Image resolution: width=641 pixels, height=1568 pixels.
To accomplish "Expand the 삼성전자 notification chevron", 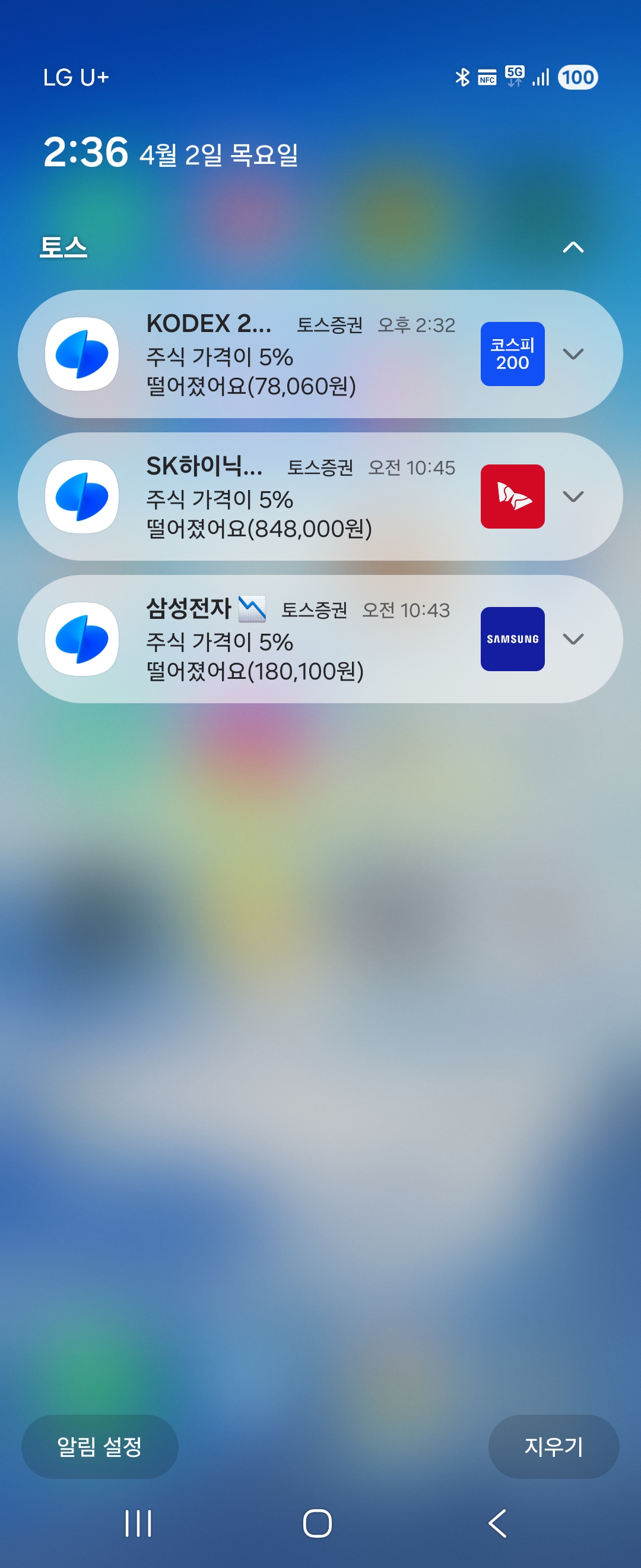I will click(x=573, y=639).
